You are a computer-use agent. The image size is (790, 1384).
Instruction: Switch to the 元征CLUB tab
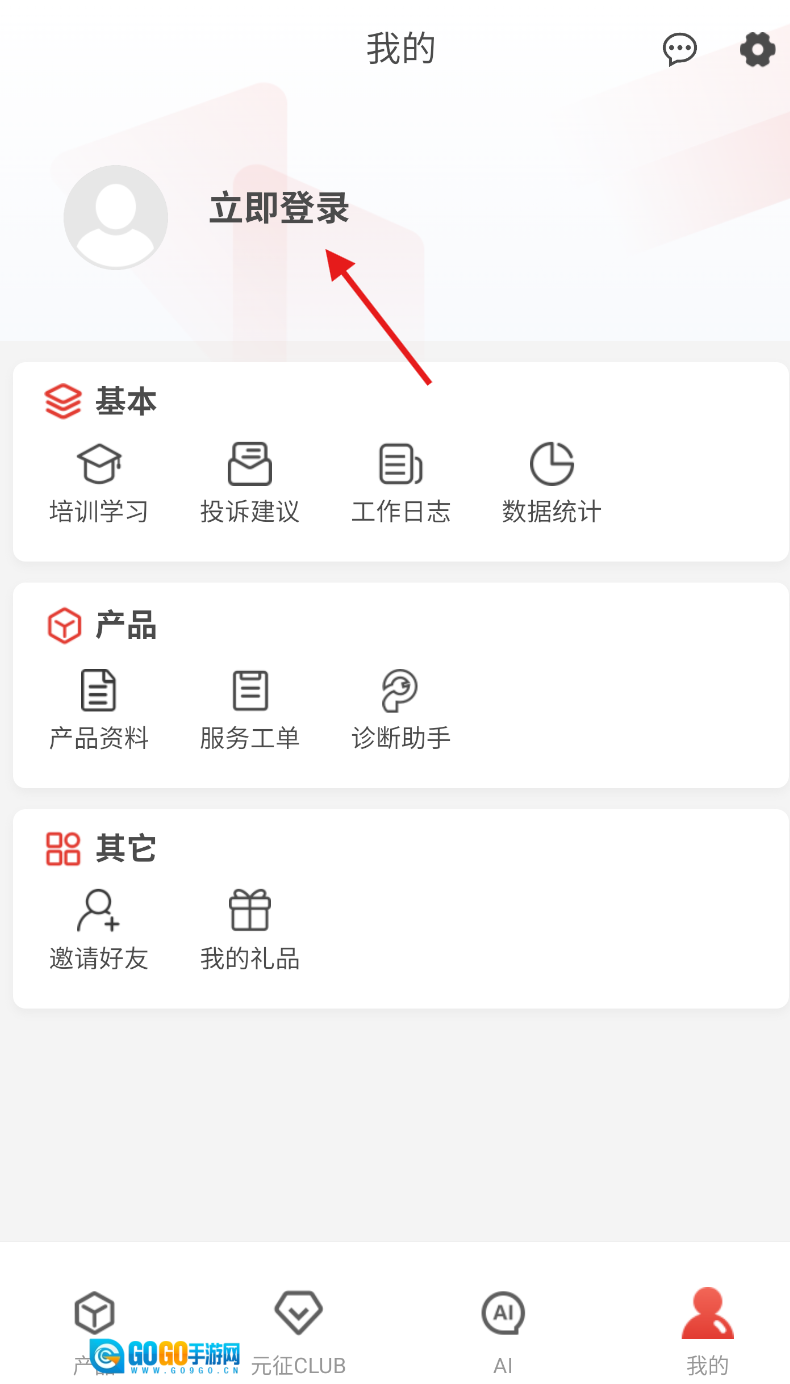(298, 1330)
